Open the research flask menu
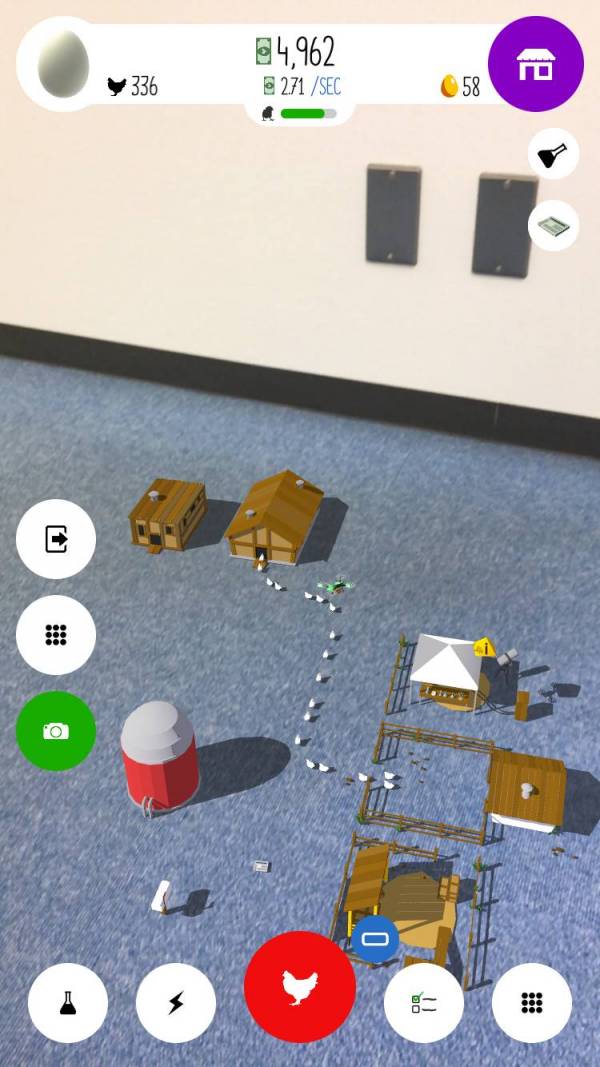Screen dimensions: 600x1067 [x=68, y=1003]
